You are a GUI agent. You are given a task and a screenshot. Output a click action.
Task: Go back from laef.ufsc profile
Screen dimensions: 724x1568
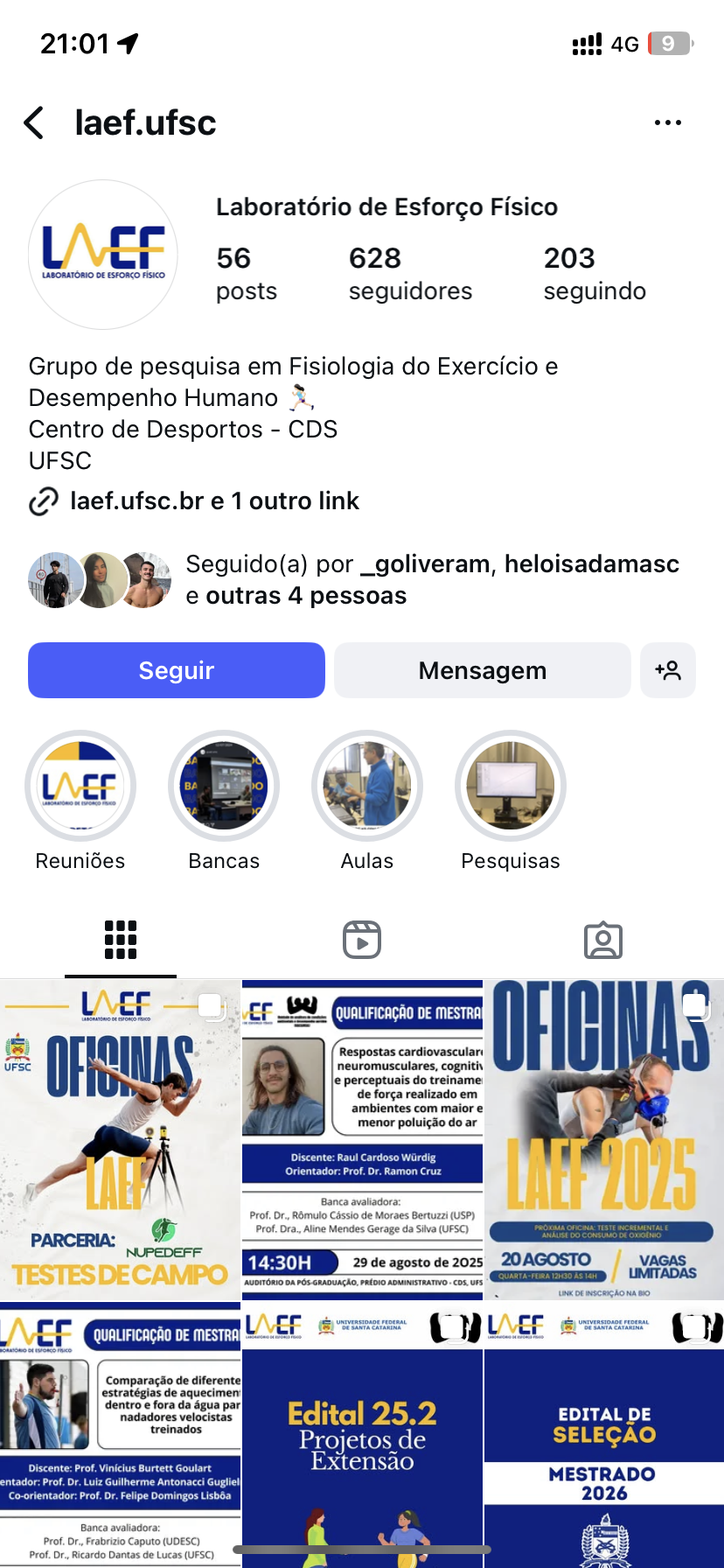(35, 123)
